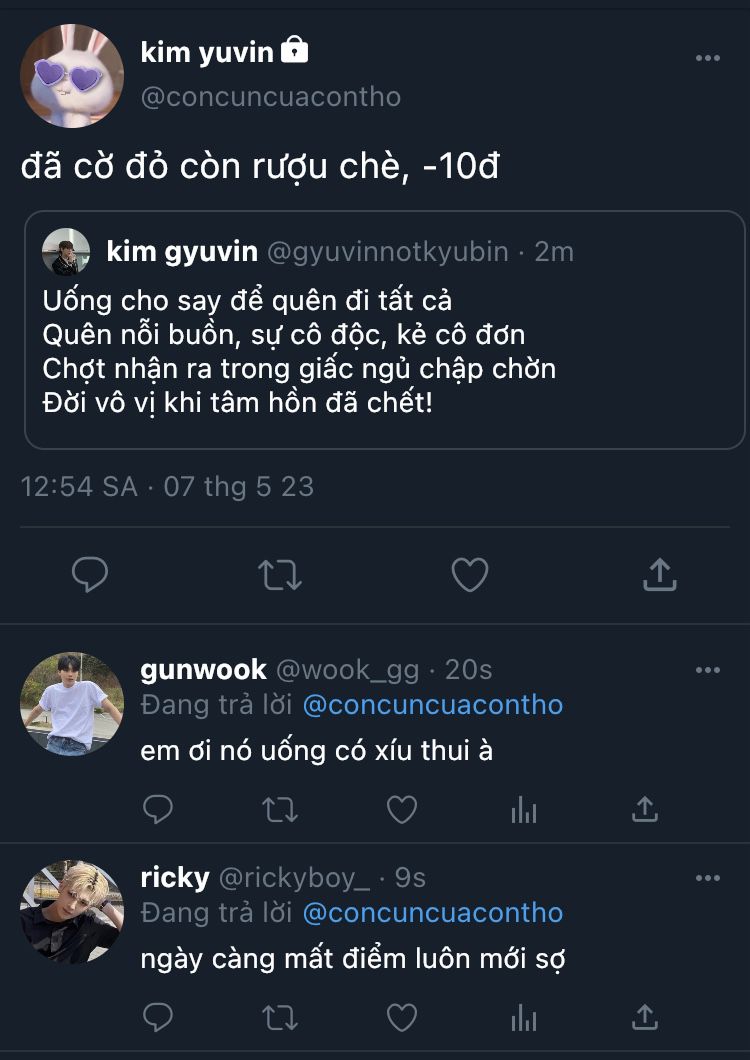This screenshot has height=1060, width=750.
Task: View analytics for gunwook's reply
Action: [524, 809]
